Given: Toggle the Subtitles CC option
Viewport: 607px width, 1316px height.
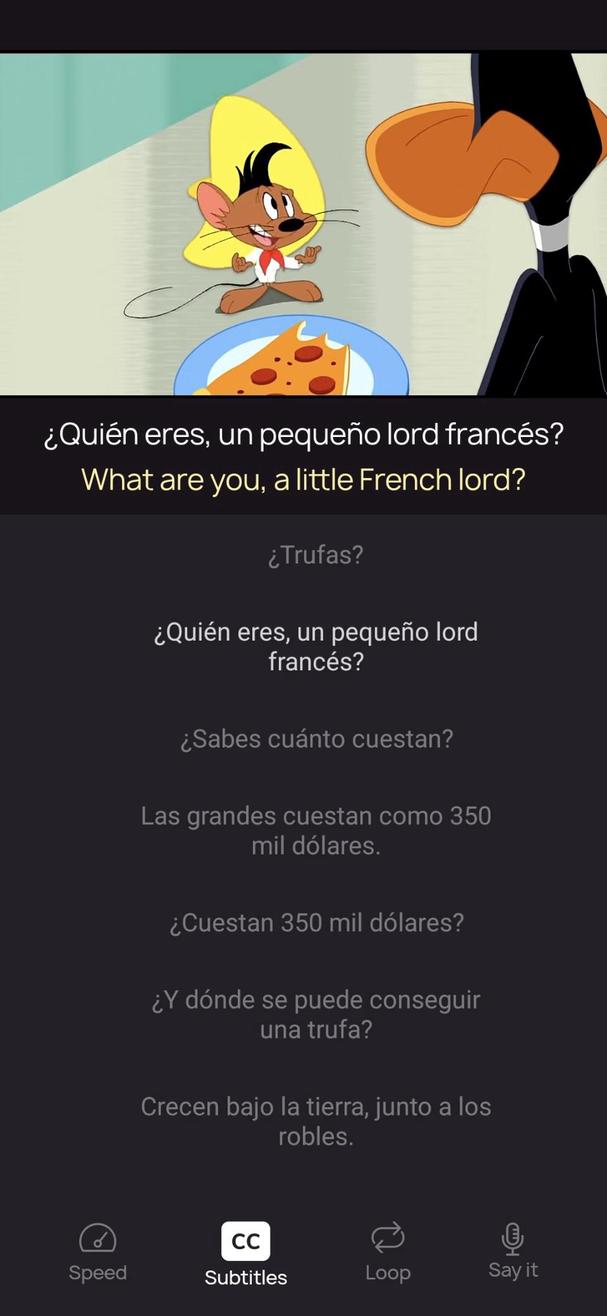Looking at the screenshot, I should pyautogui.click(x=246, y=1253).
